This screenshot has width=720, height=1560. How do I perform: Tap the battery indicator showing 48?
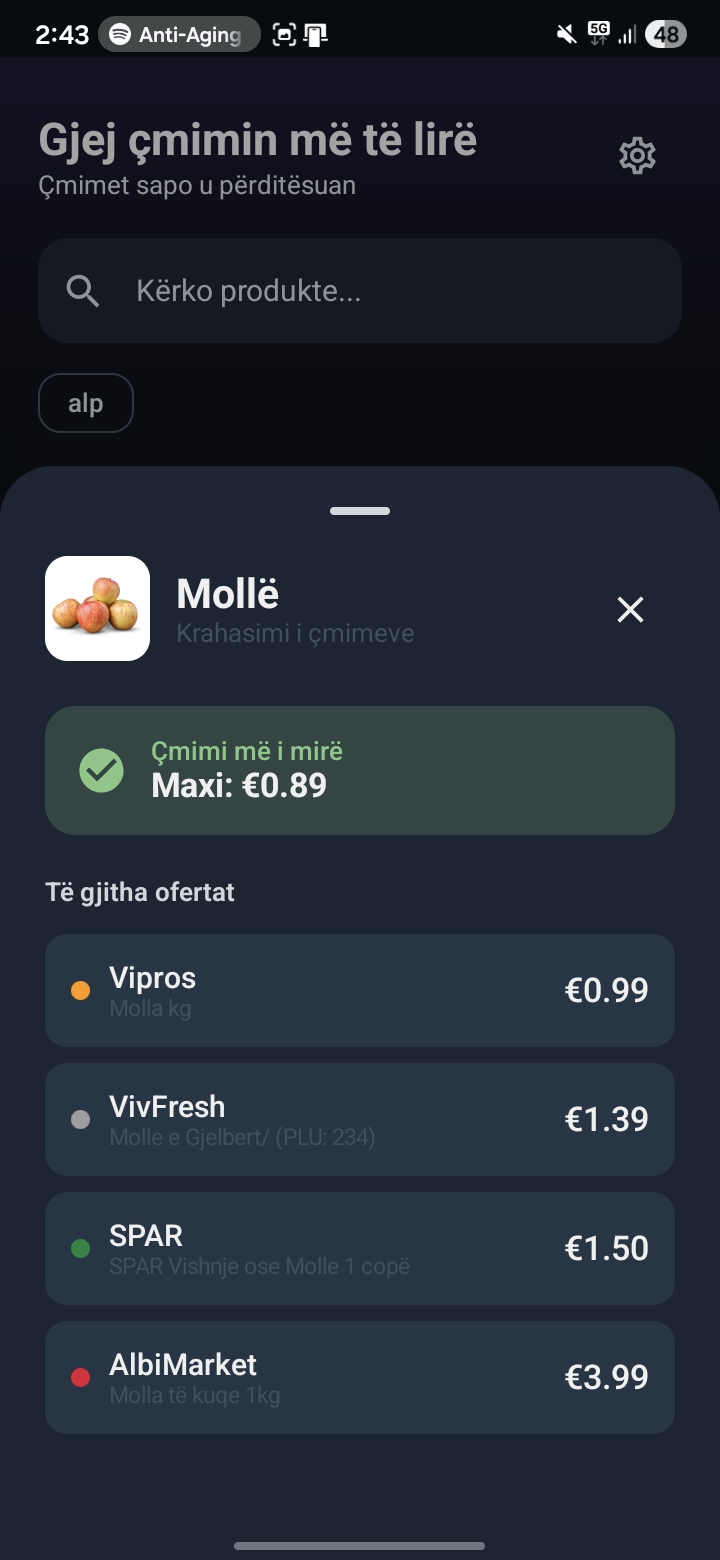coord(665,33)
